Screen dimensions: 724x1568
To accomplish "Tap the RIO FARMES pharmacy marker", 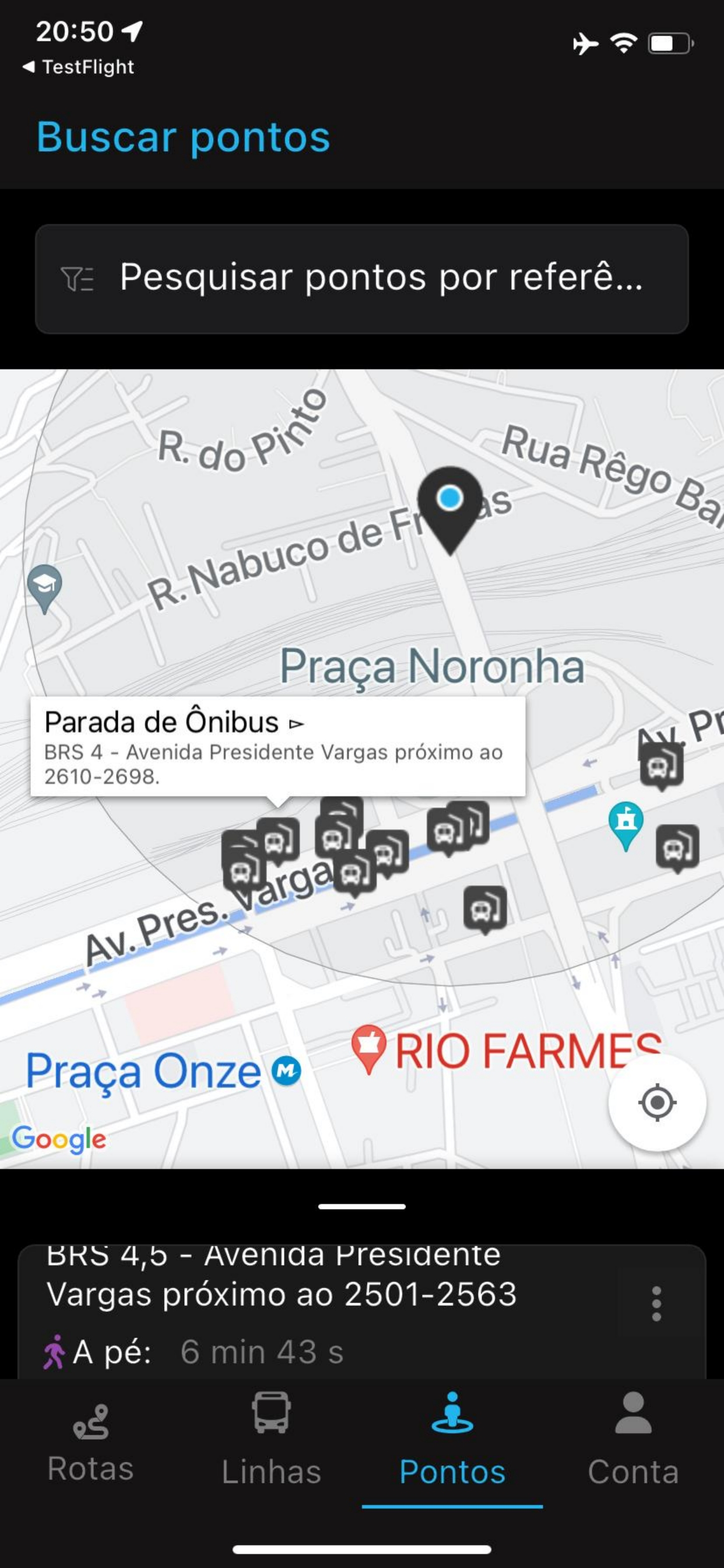I will coord(368,1049).
